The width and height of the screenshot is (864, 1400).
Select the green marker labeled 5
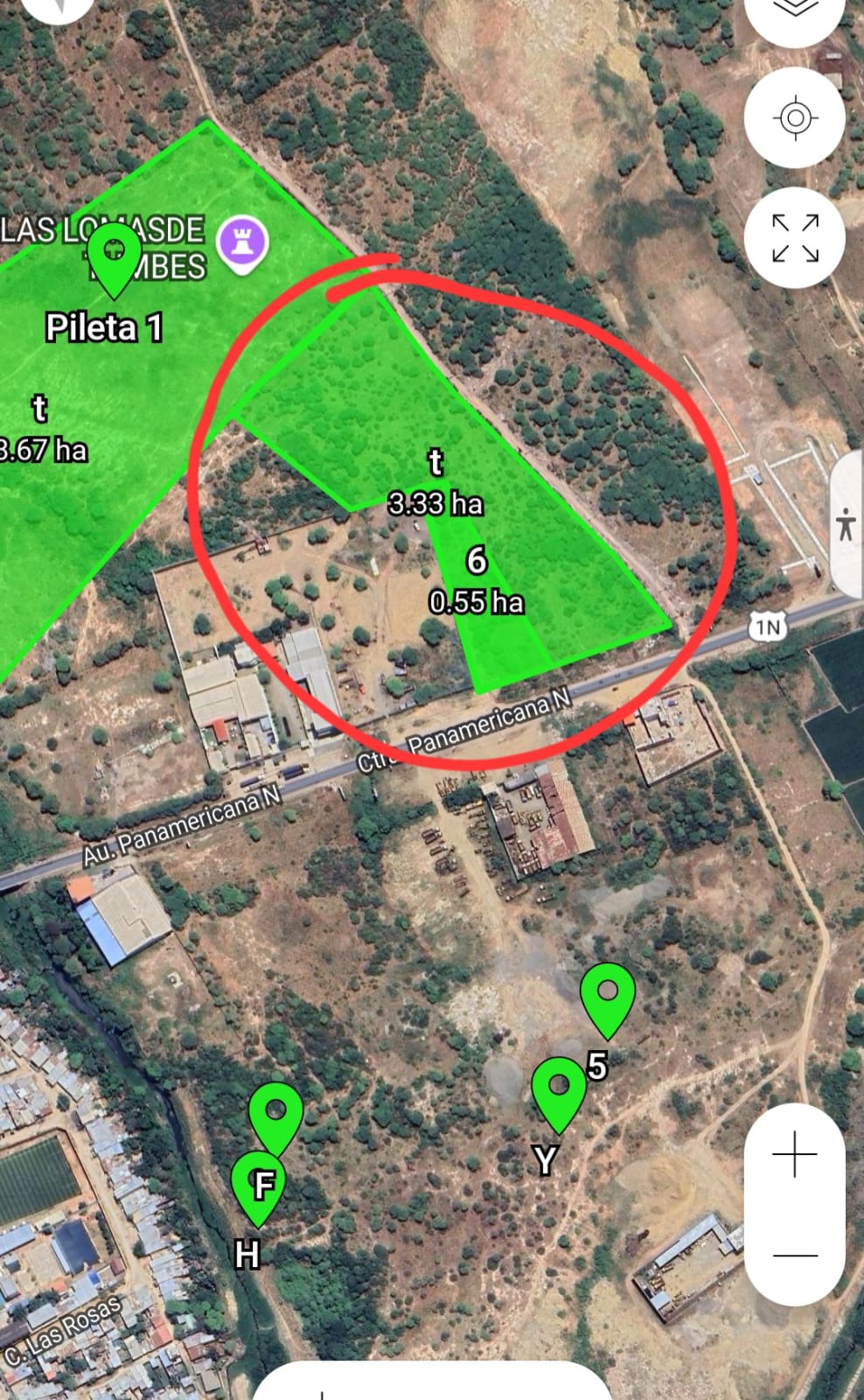(x=608, y=997)
